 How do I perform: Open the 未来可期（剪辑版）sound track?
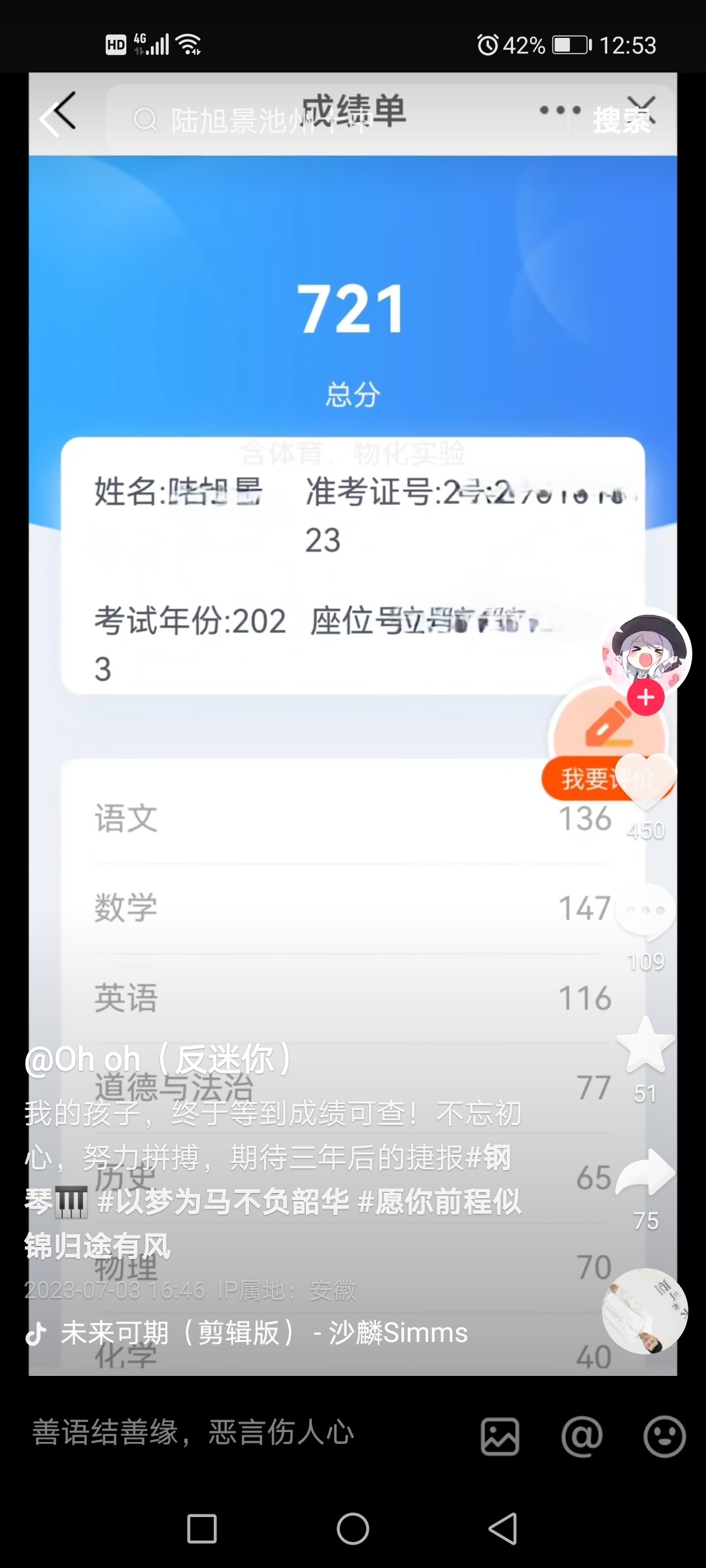click(261, 1333)
